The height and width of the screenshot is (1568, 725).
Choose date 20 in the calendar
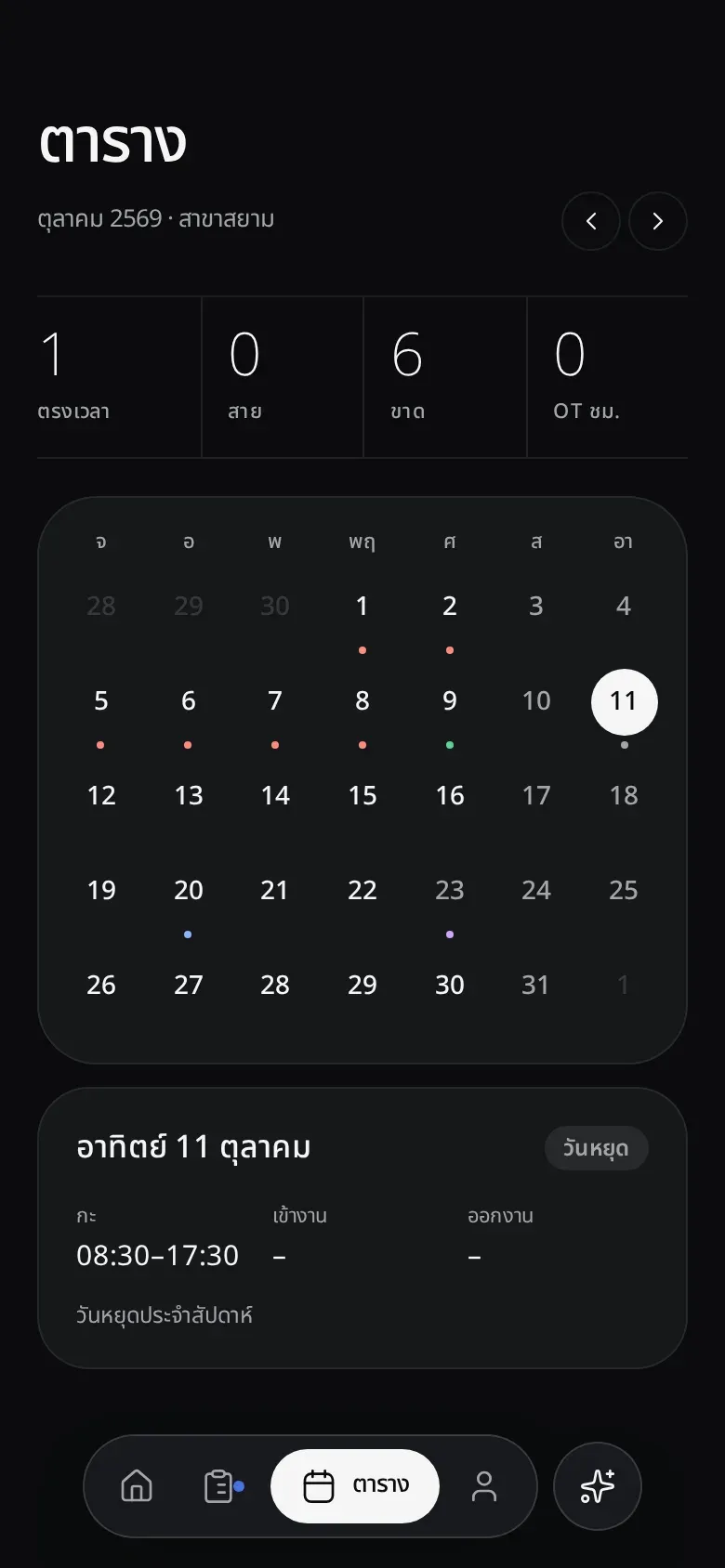tap(189, 898)
